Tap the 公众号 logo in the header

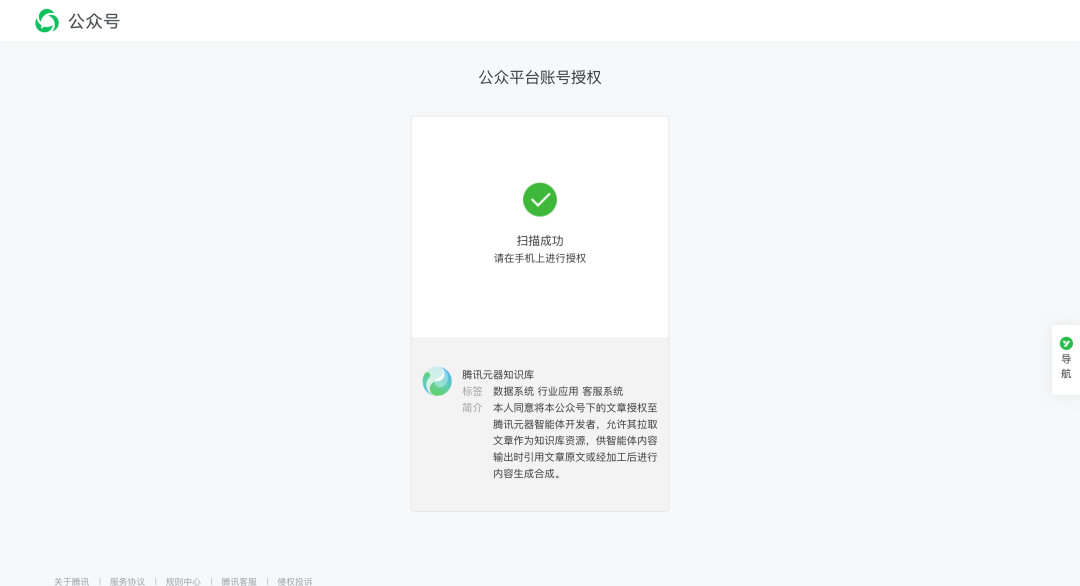pyautogui.click(x=78, y=21)
